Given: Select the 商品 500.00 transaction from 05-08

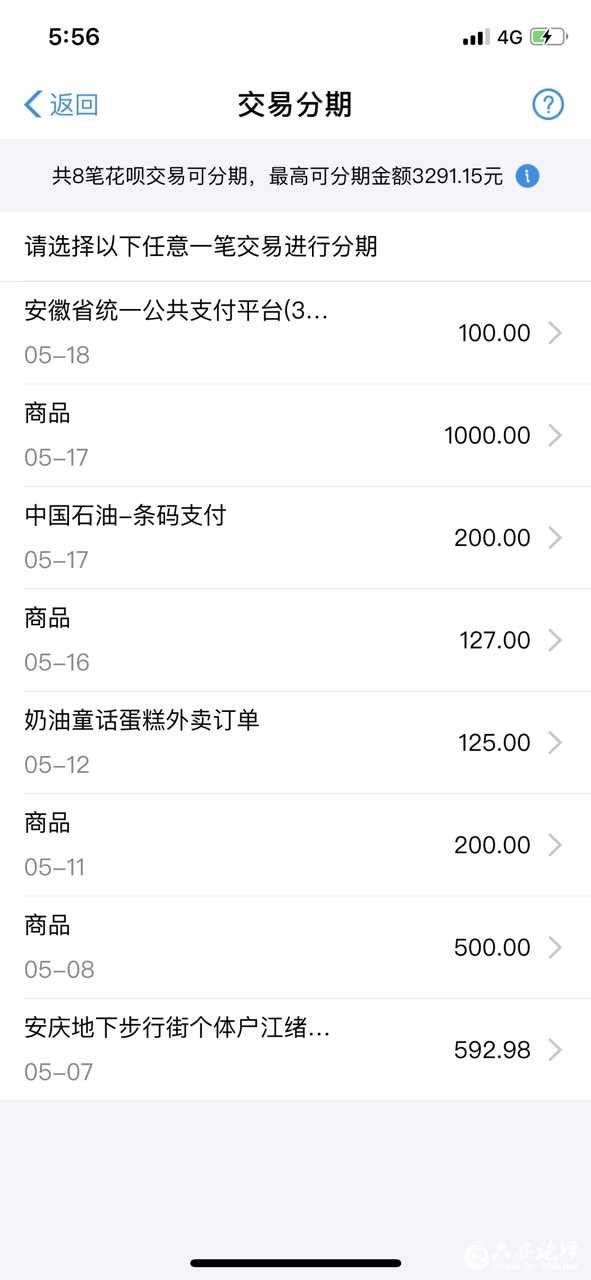Looking at the screenshot, I should coord(295,948).
